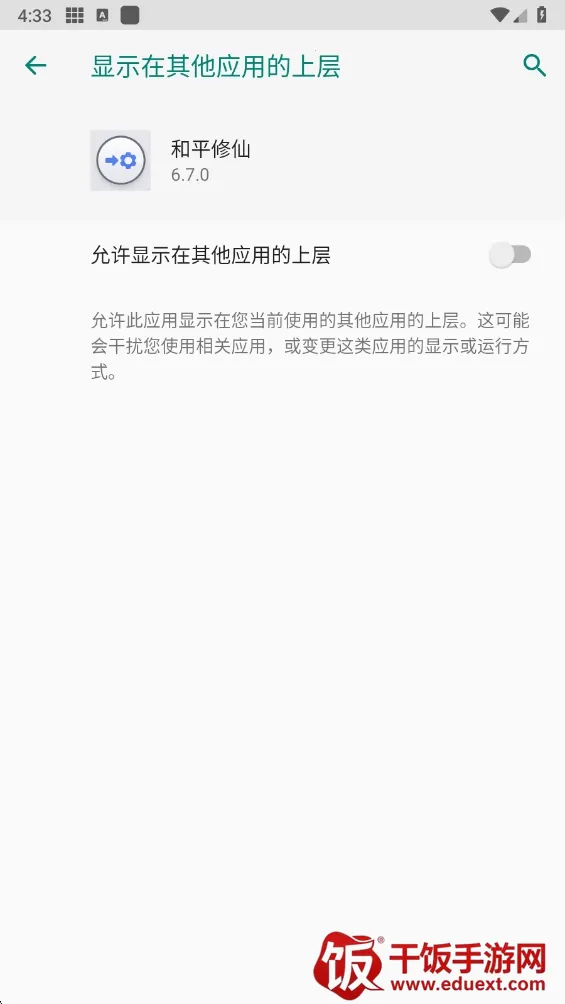Open settings search with the magnifier icon
Screen dimensions: 565x1004
click(x=534, y=65)
